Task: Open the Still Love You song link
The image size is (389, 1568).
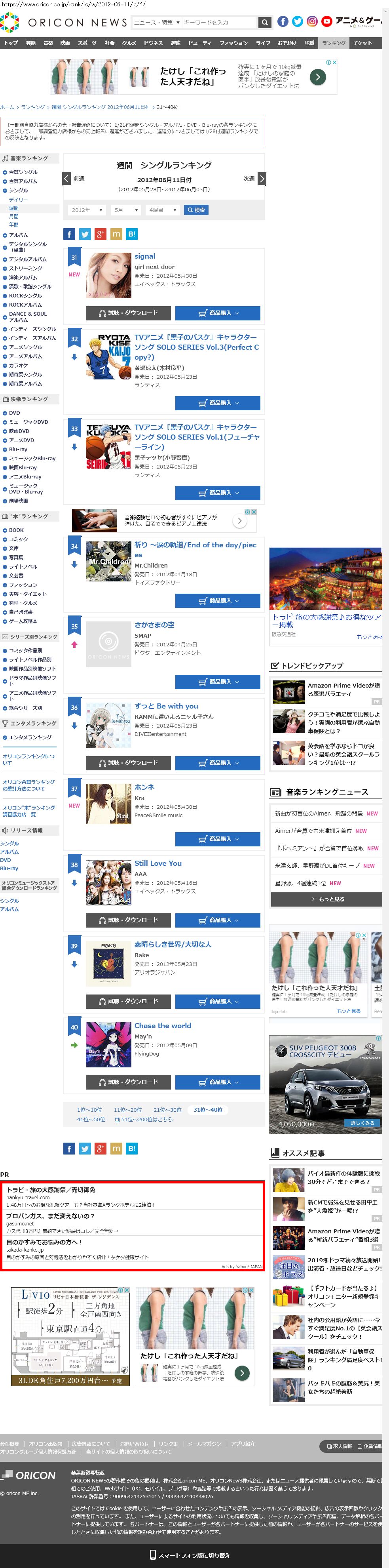Action: click(158, 863)
